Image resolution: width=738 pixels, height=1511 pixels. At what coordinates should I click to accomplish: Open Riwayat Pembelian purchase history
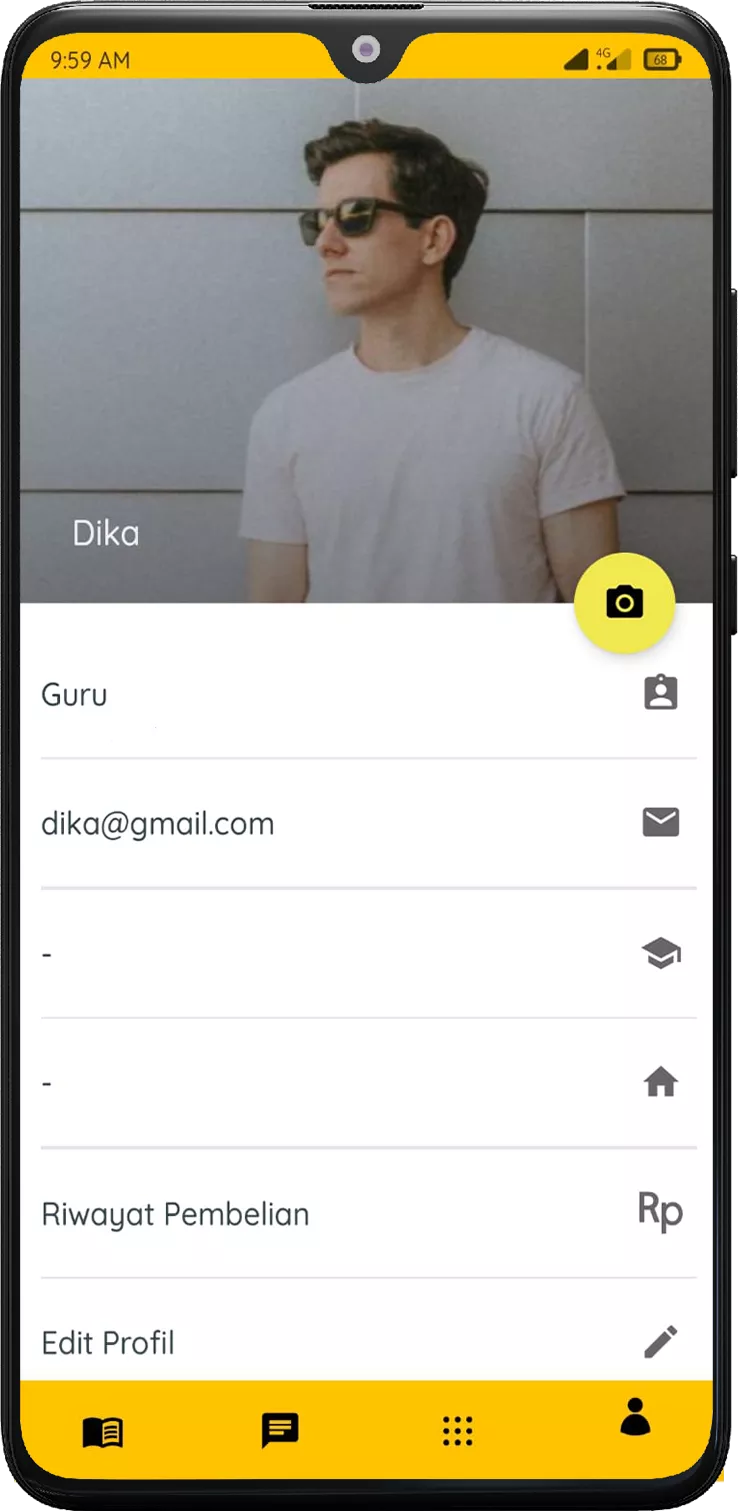[x=368, y=1213]
